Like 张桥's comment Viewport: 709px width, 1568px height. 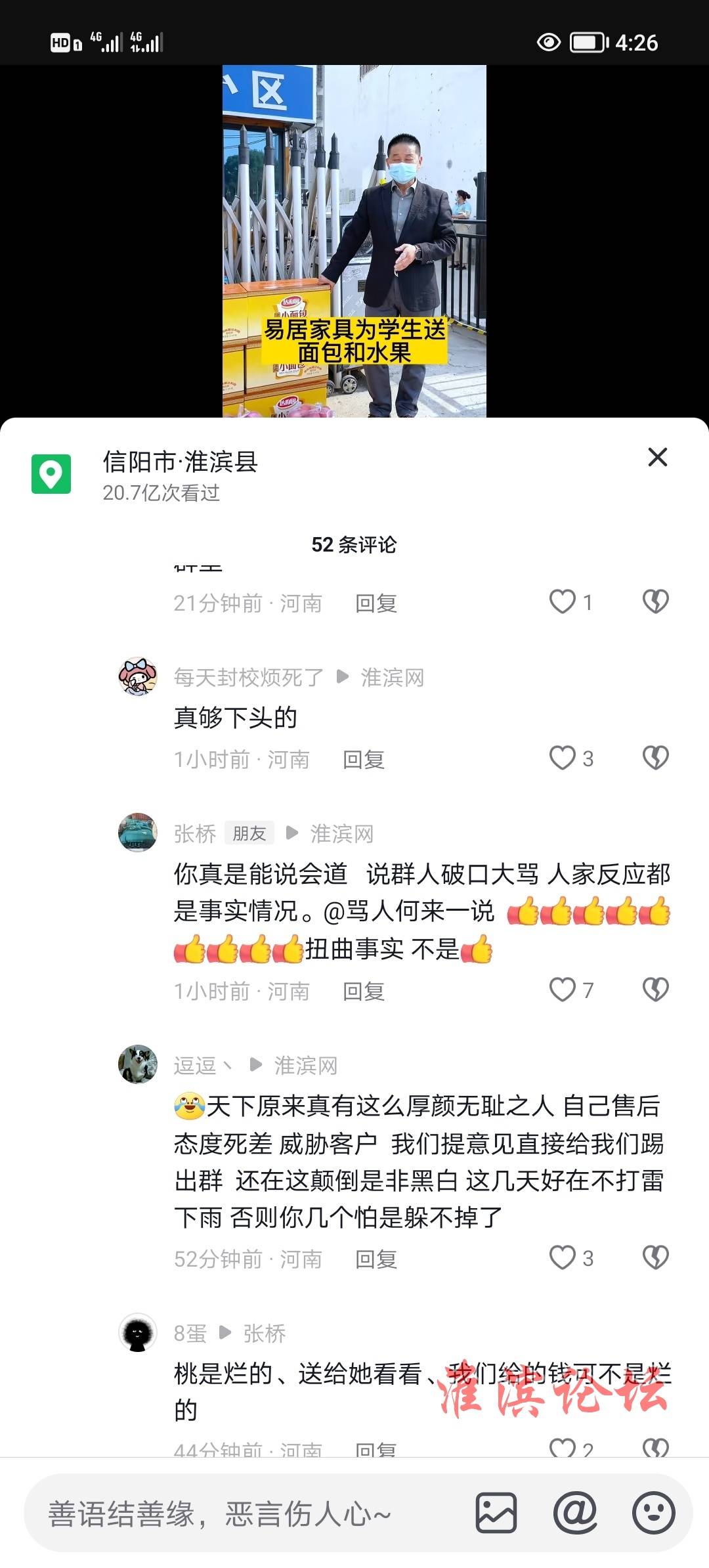(x=563, y=990)
